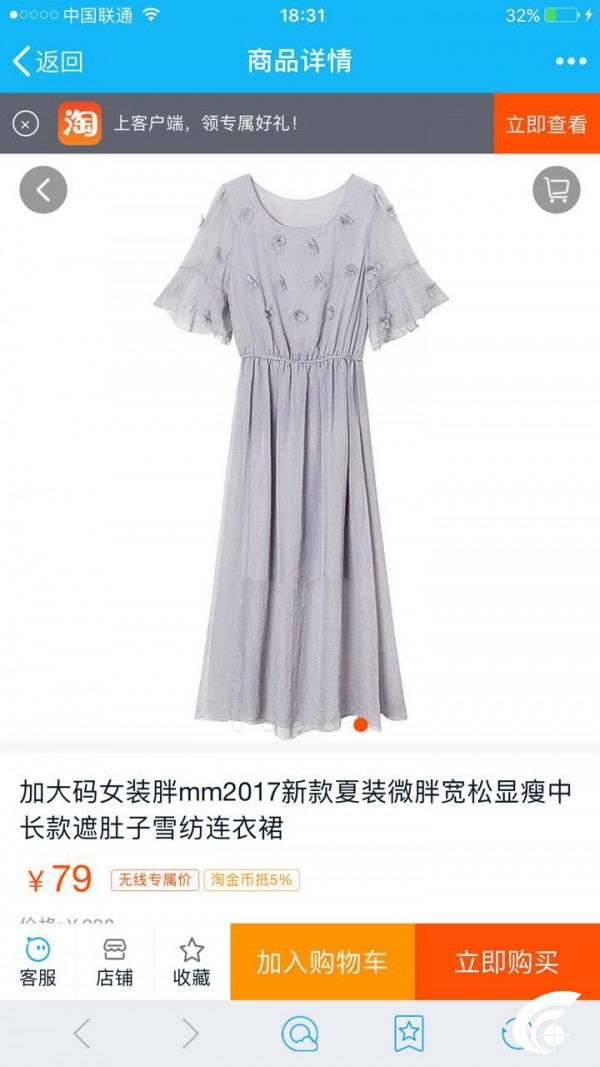Tap 立即查看 on the promo banner
Screen dimensions: 600x1067
(x=546, y=124)
